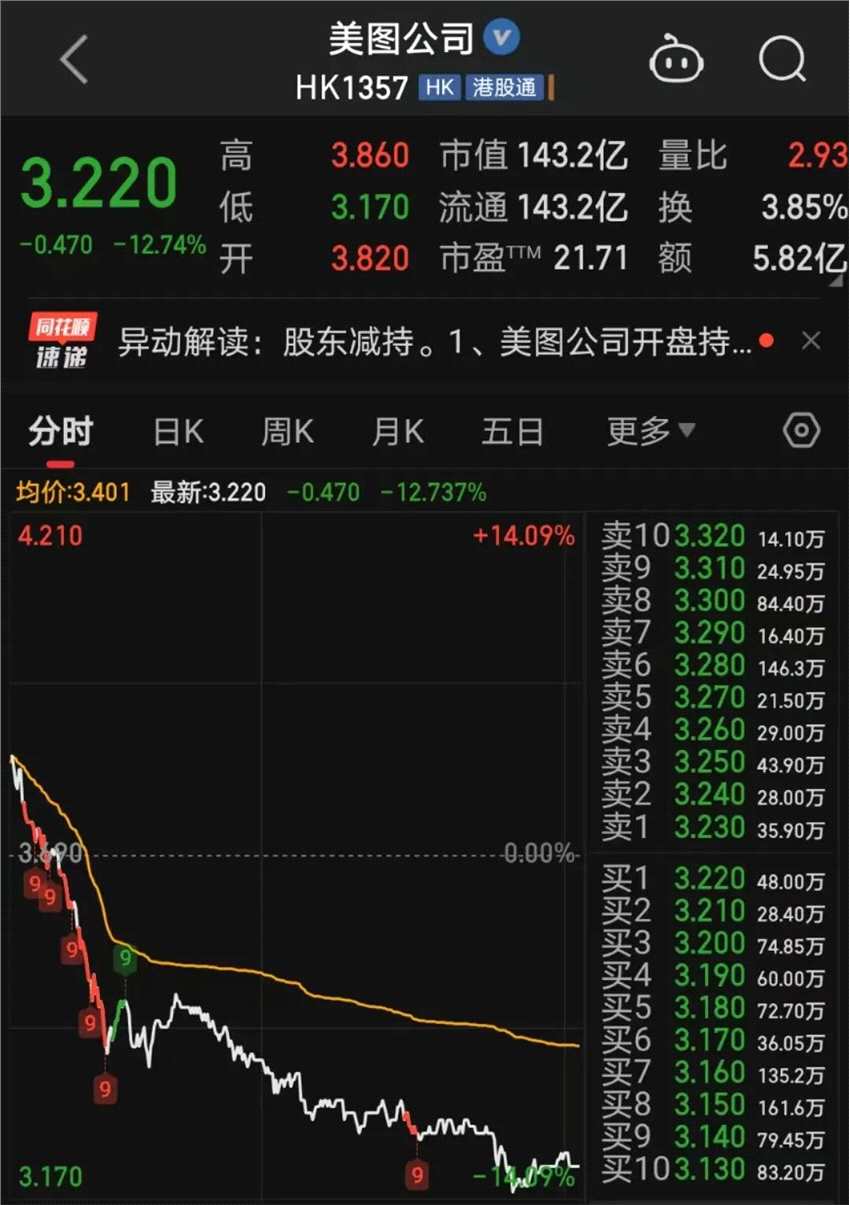Open the robot assistant icon
The width and height of the screenshot is (850, 1205).
(676, 59)
